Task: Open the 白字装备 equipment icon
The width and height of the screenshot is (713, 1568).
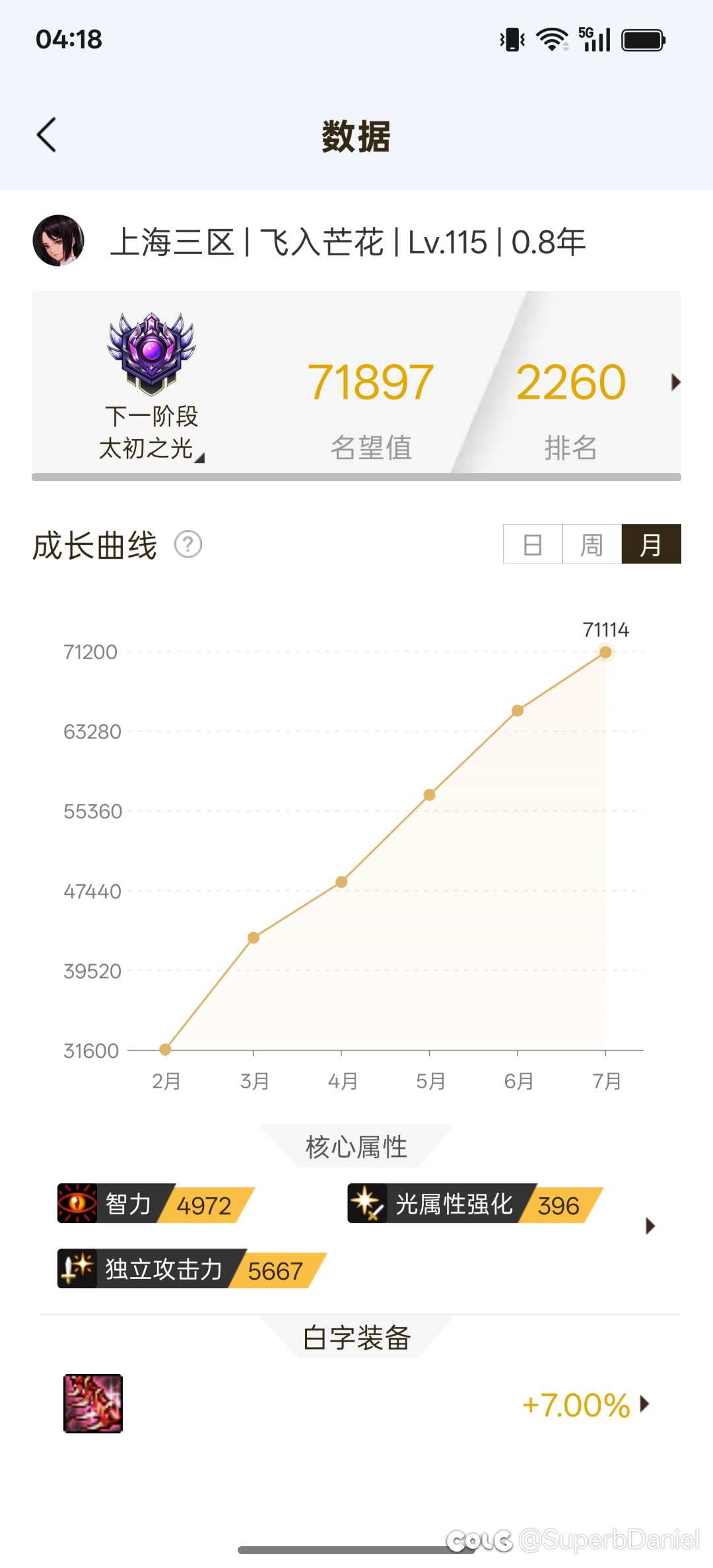Action: point(93,1404)
